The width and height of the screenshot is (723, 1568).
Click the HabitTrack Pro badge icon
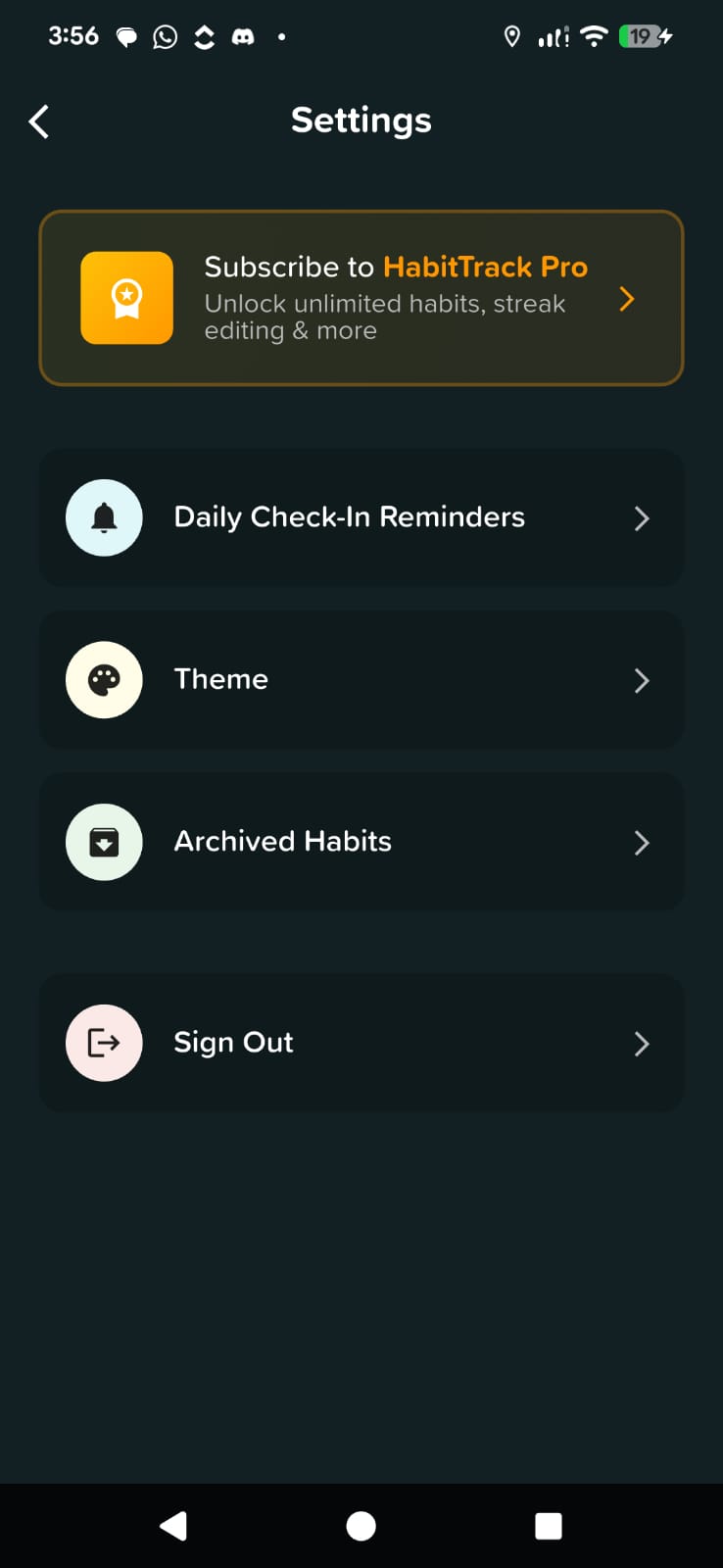pos(126,298)
